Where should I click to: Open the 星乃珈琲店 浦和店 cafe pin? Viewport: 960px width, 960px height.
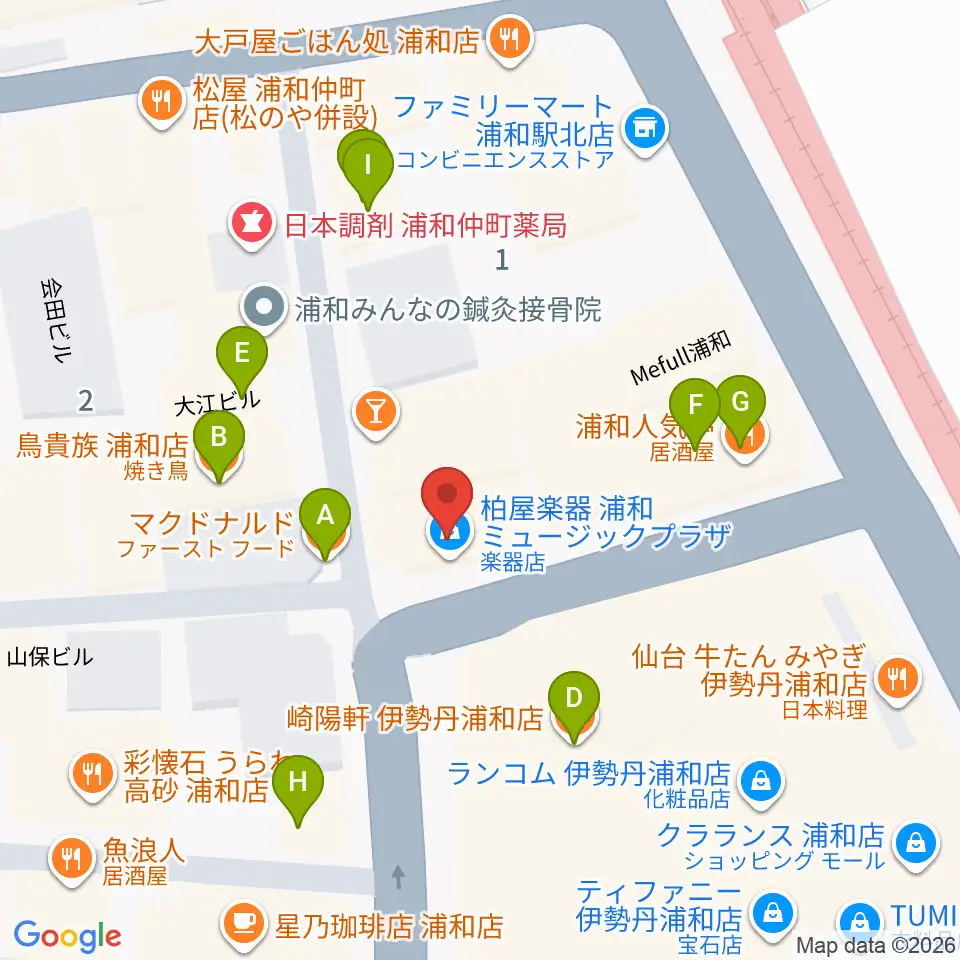click(245, 924)
